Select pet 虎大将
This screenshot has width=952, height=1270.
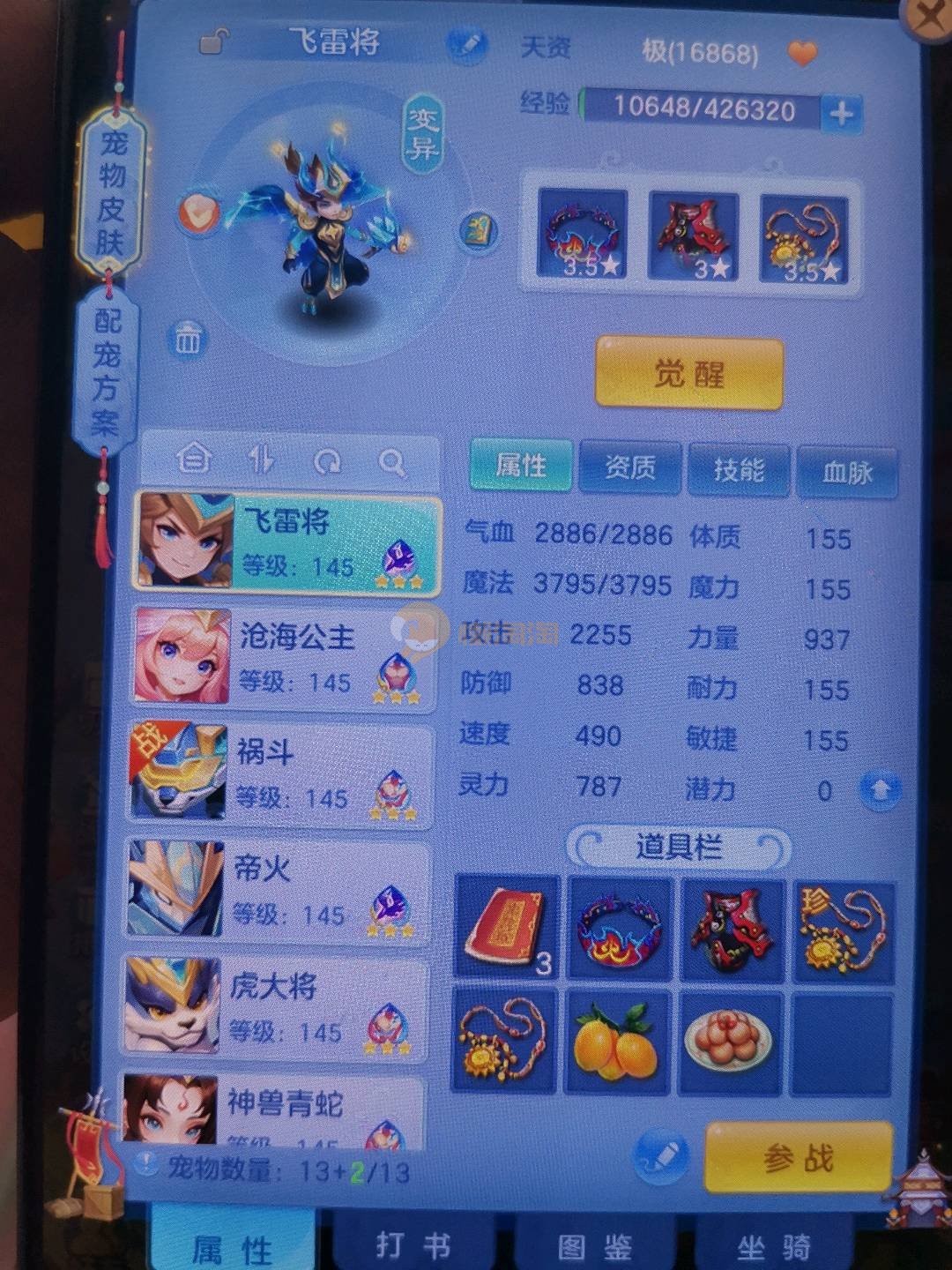[275, 1006]
